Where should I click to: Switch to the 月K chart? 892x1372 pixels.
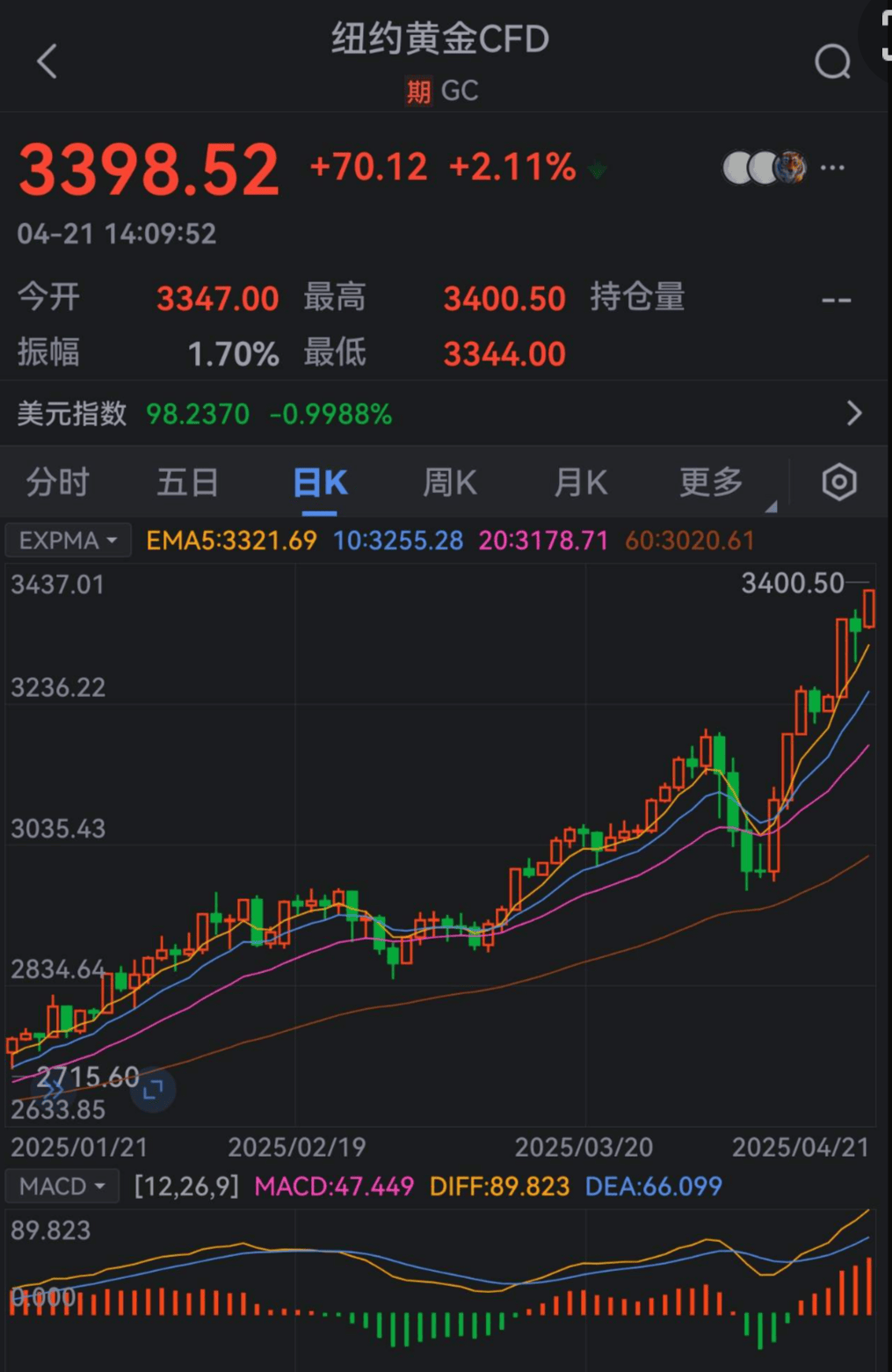pos(580,483)
